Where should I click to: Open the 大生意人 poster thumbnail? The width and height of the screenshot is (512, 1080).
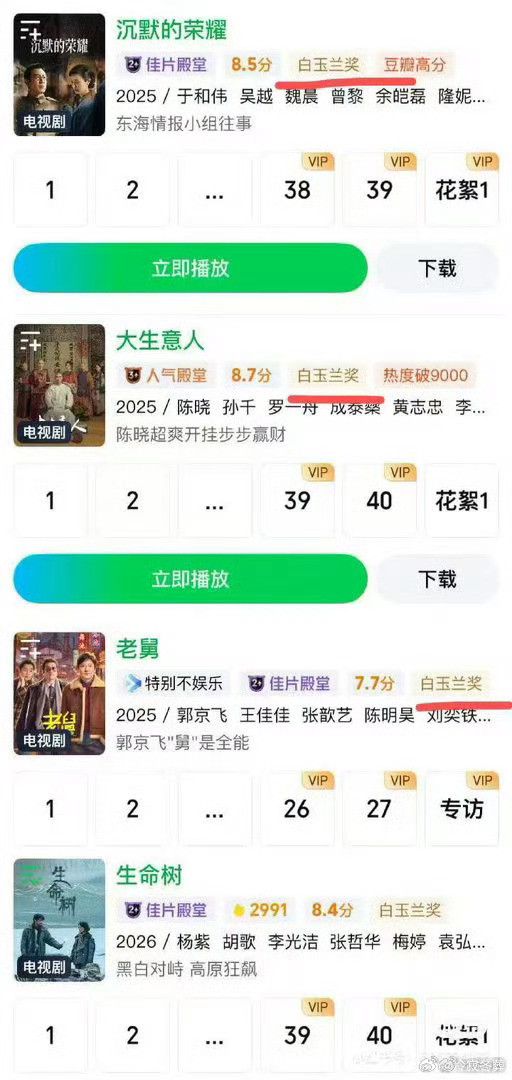pos(59,385)
